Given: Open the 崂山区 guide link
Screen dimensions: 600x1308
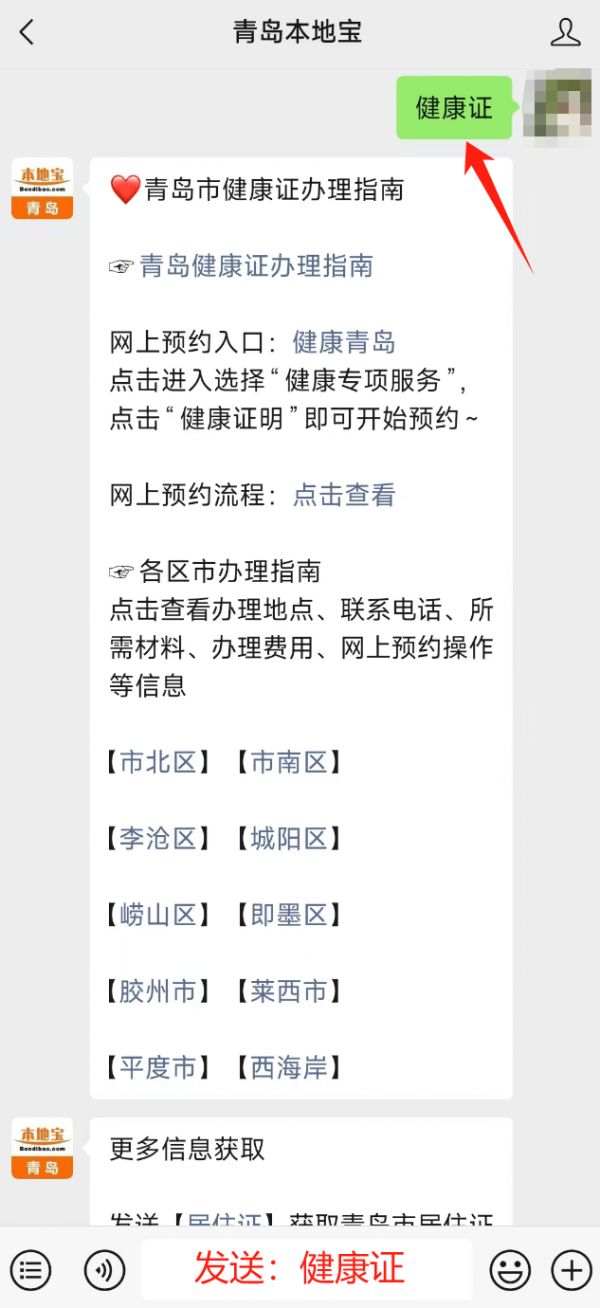Looking at the screenshot, I should 158,914.
